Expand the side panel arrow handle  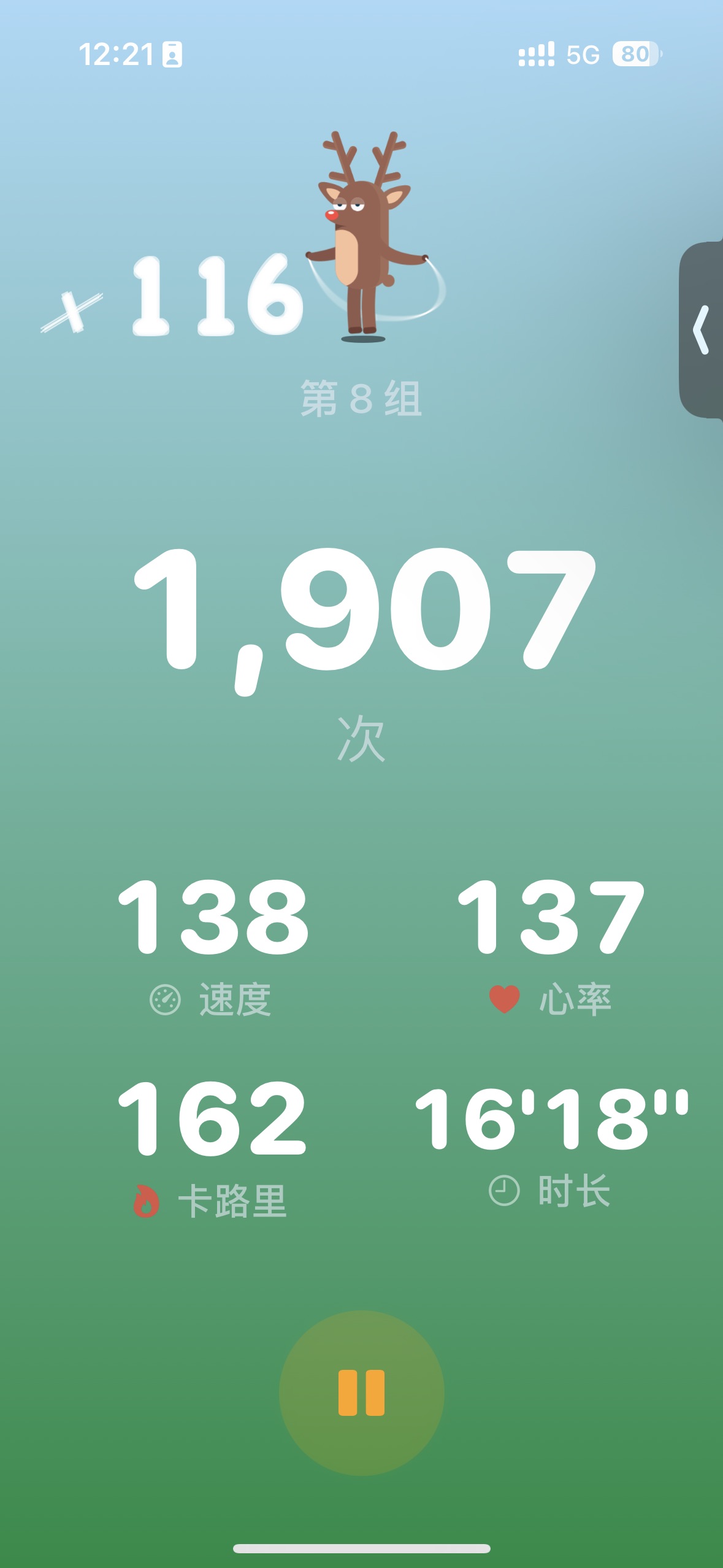point(702,330)
